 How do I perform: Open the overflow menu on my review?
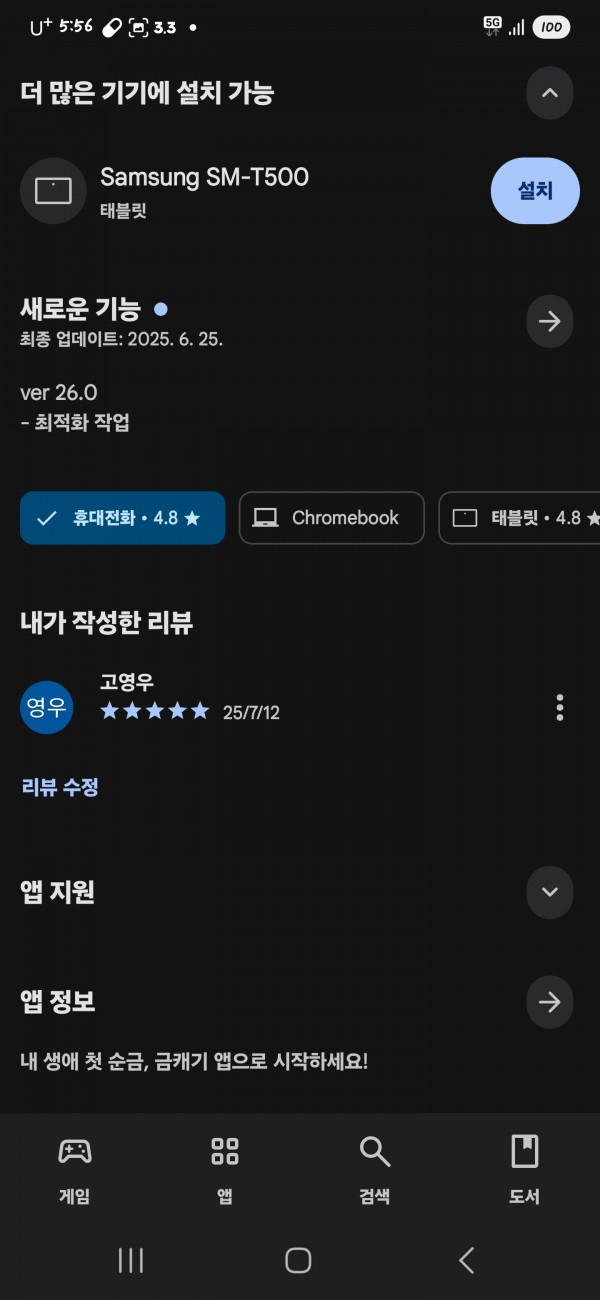point(560,708)
